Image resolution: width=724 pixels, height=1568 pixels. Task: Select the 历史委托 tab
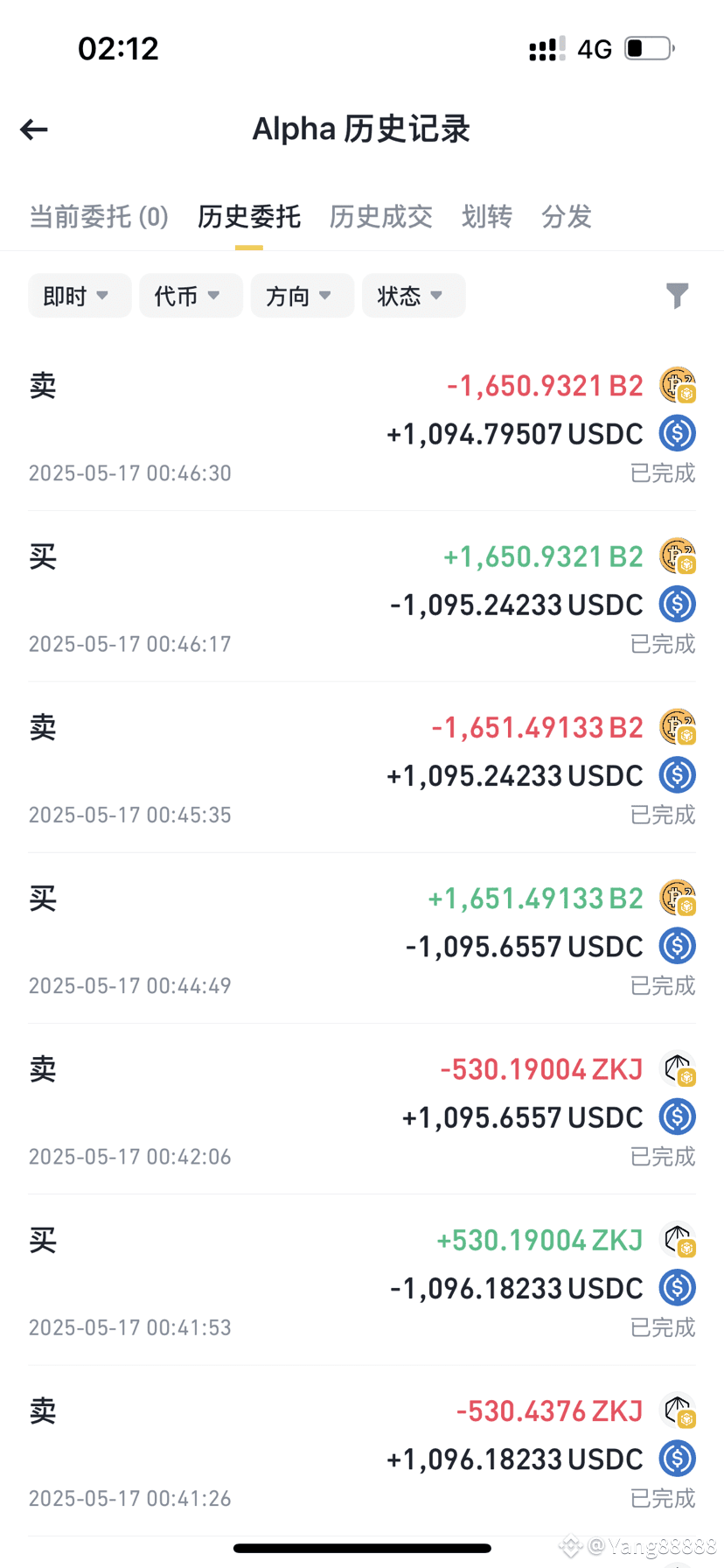[x=249, y=216]
